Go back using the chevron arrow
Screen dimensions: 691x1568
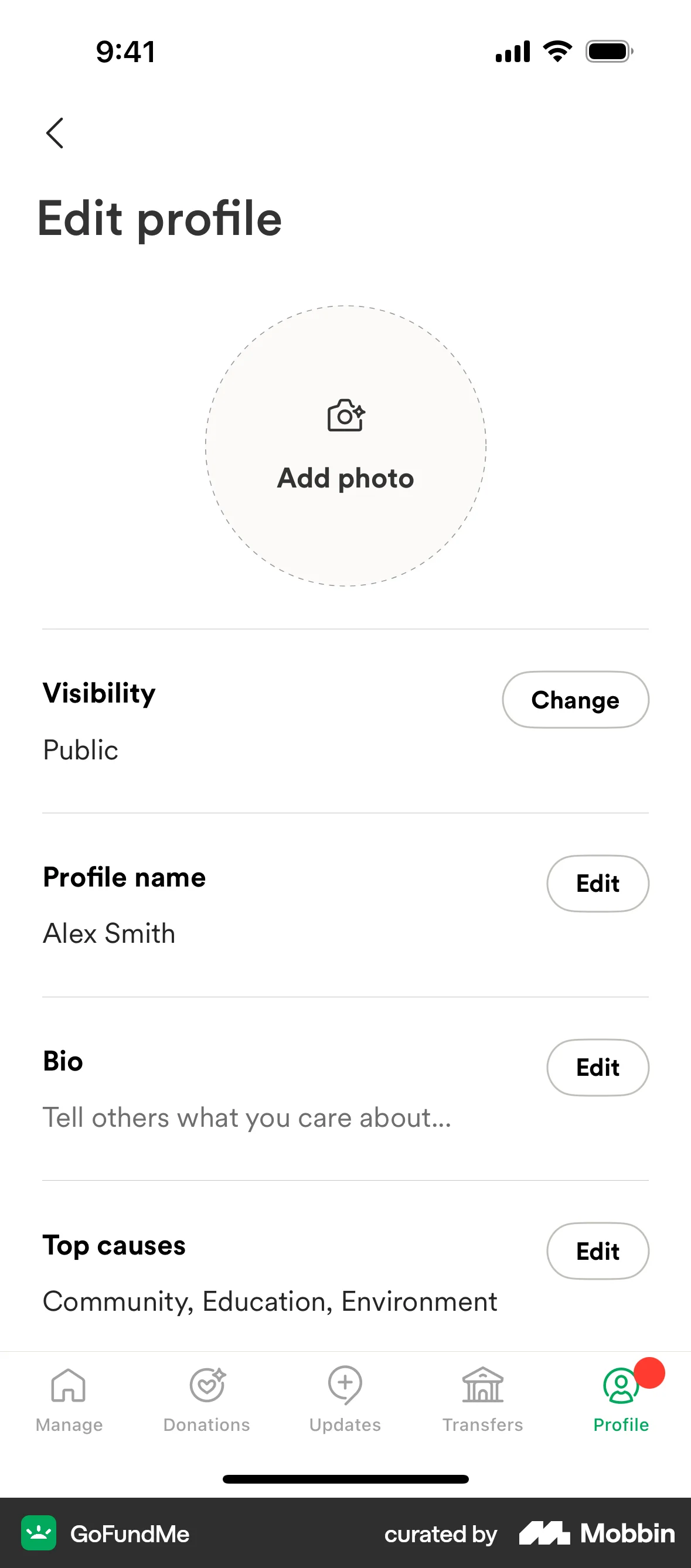click(56, 132)
